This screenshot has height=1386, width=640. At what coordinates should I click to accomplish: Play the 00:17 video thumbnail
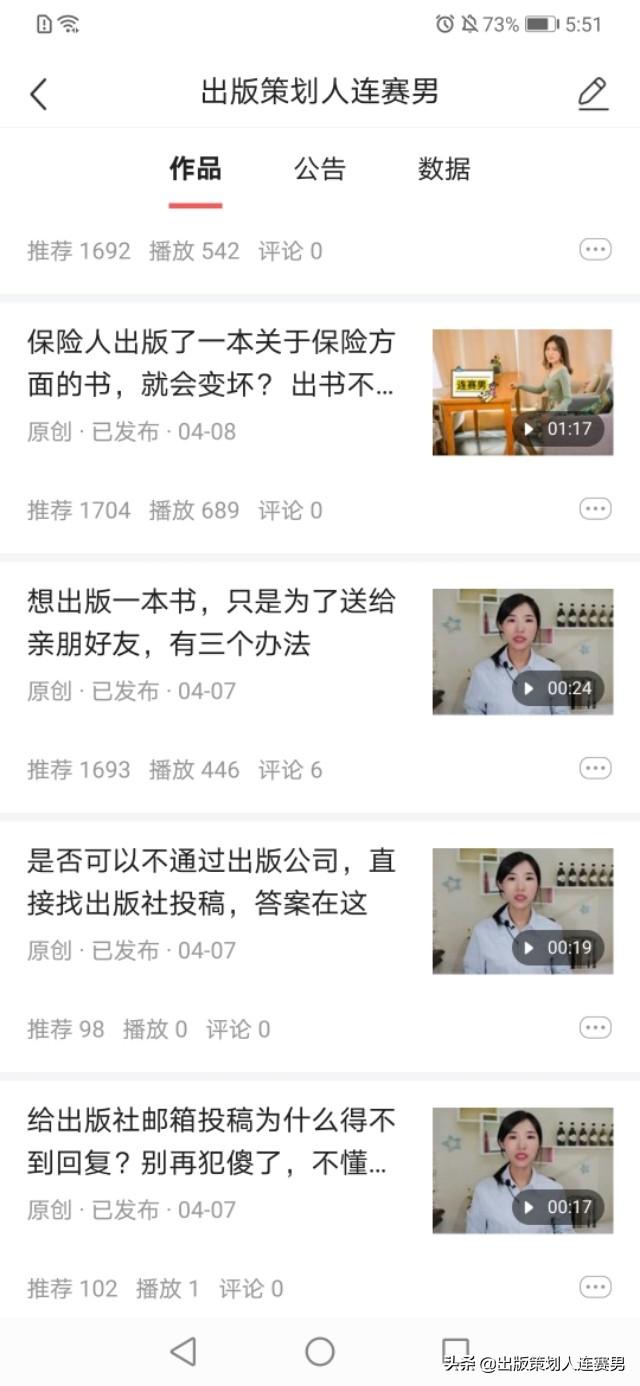522,1170
